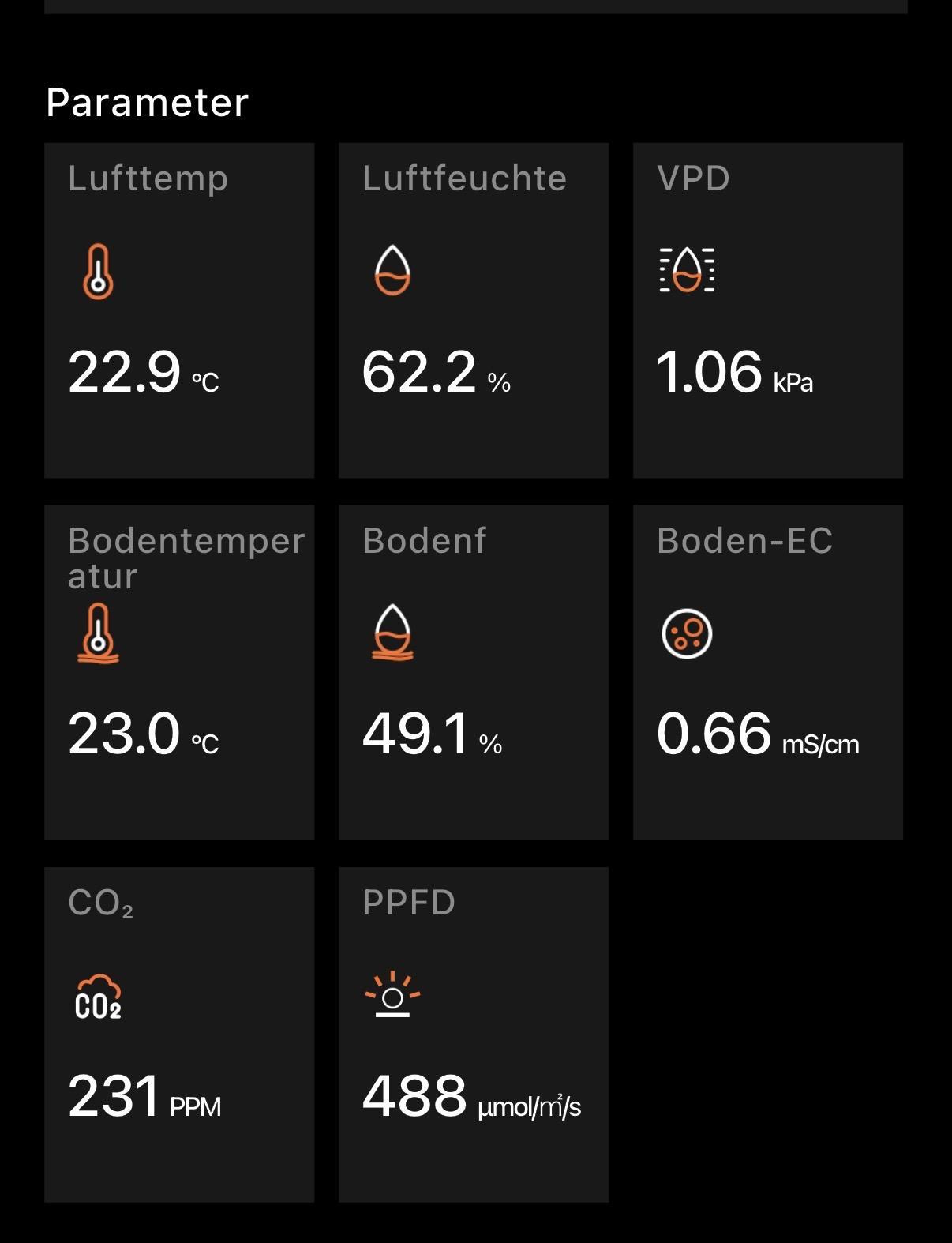Open the Lufttemp parameter card
952x1243 pixels.
pyautogui.click(x=179, y=310)
